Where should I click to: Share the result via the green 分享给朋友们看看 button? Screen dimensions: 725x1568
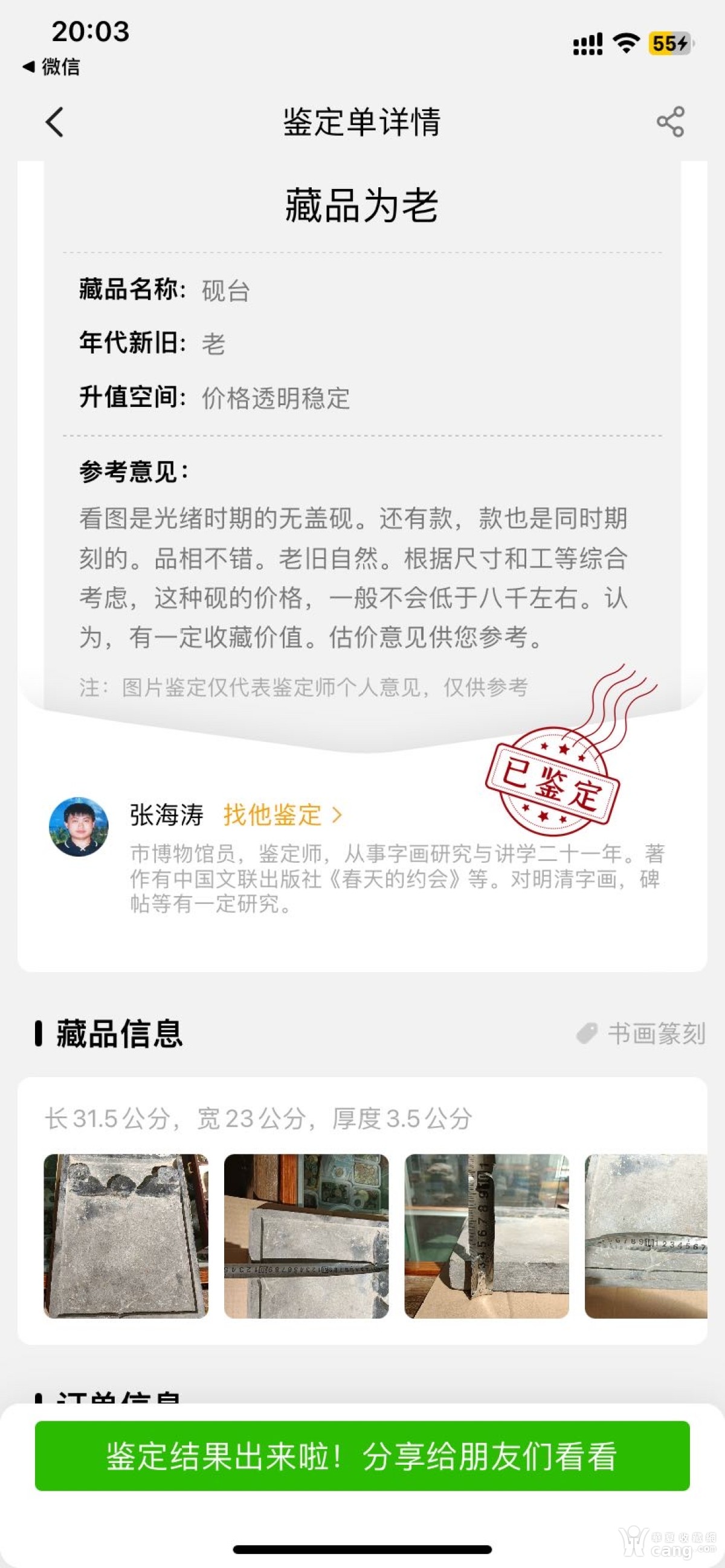coord(362,1455)
